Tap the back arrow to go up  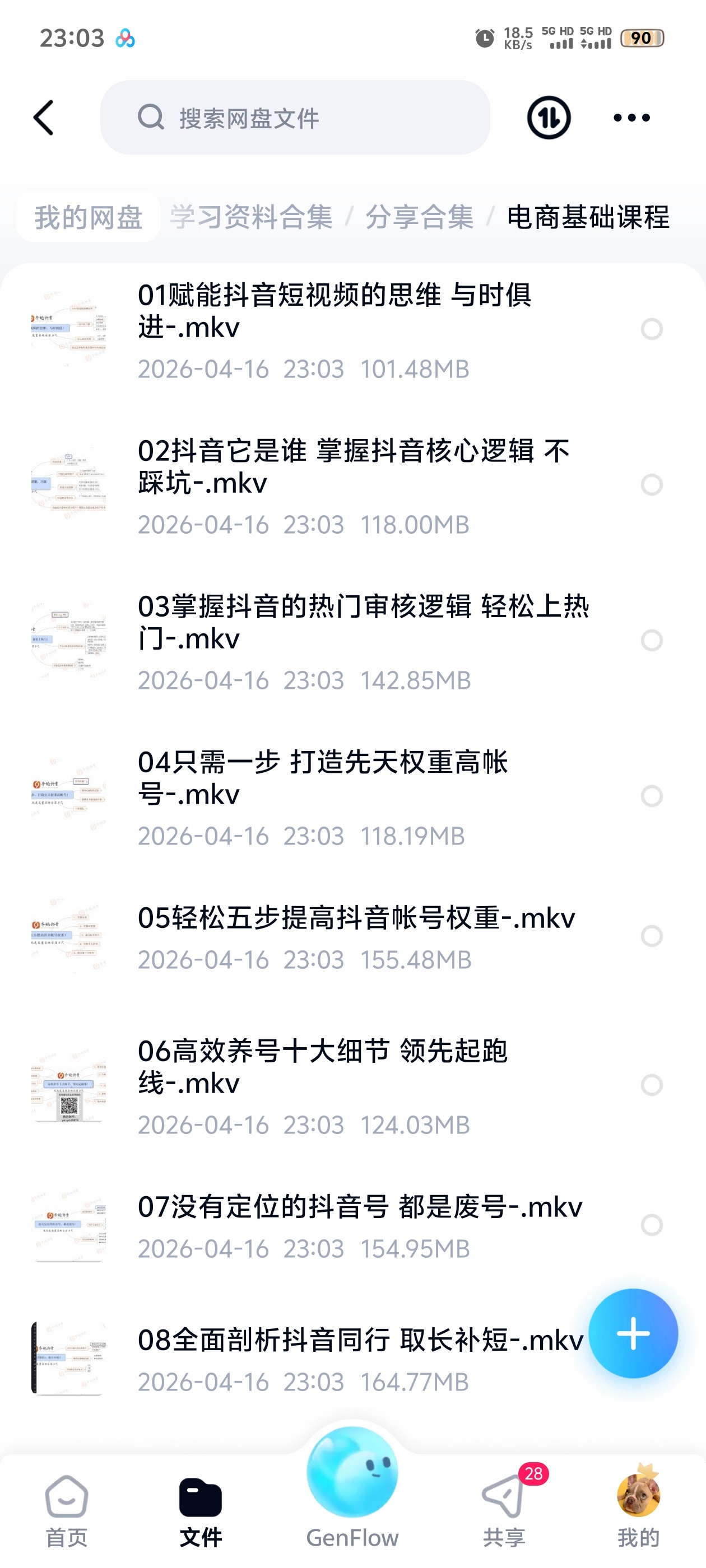pos(43,117)
